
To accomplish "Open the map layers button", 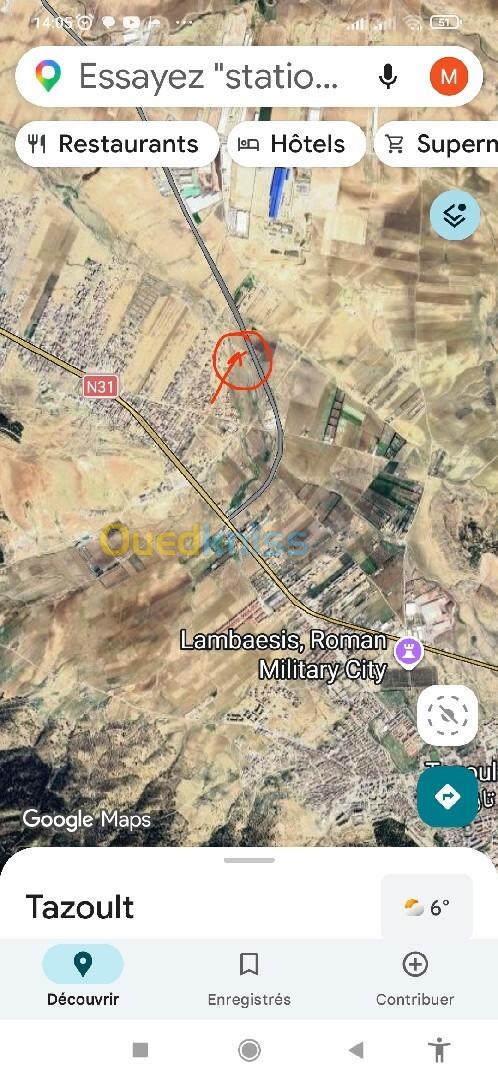I will pos(455,216).
